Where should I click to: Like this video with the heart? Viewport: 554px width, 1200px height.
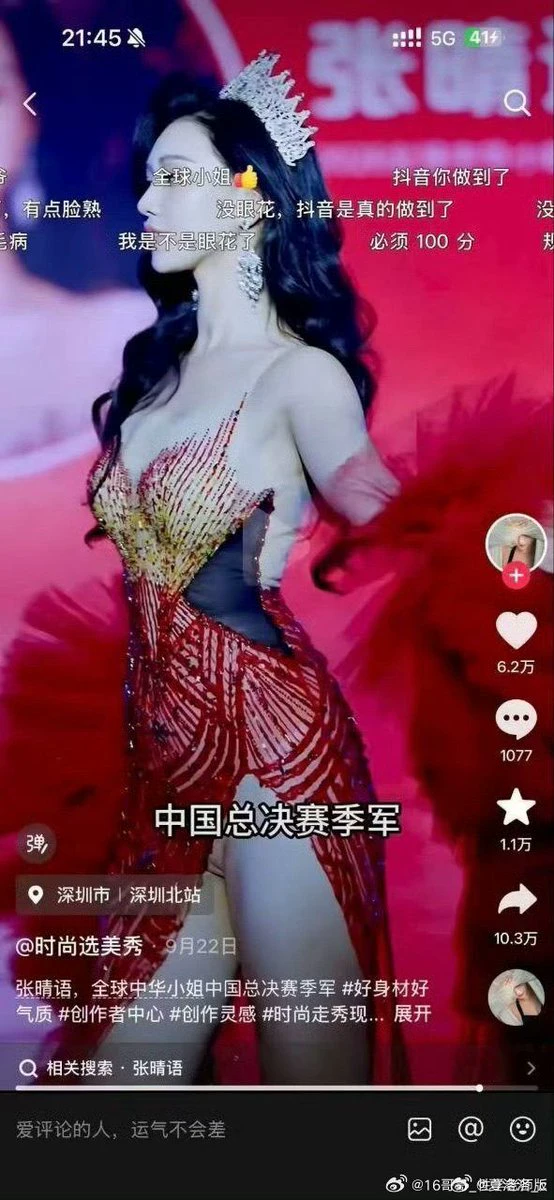click(516, 630)
